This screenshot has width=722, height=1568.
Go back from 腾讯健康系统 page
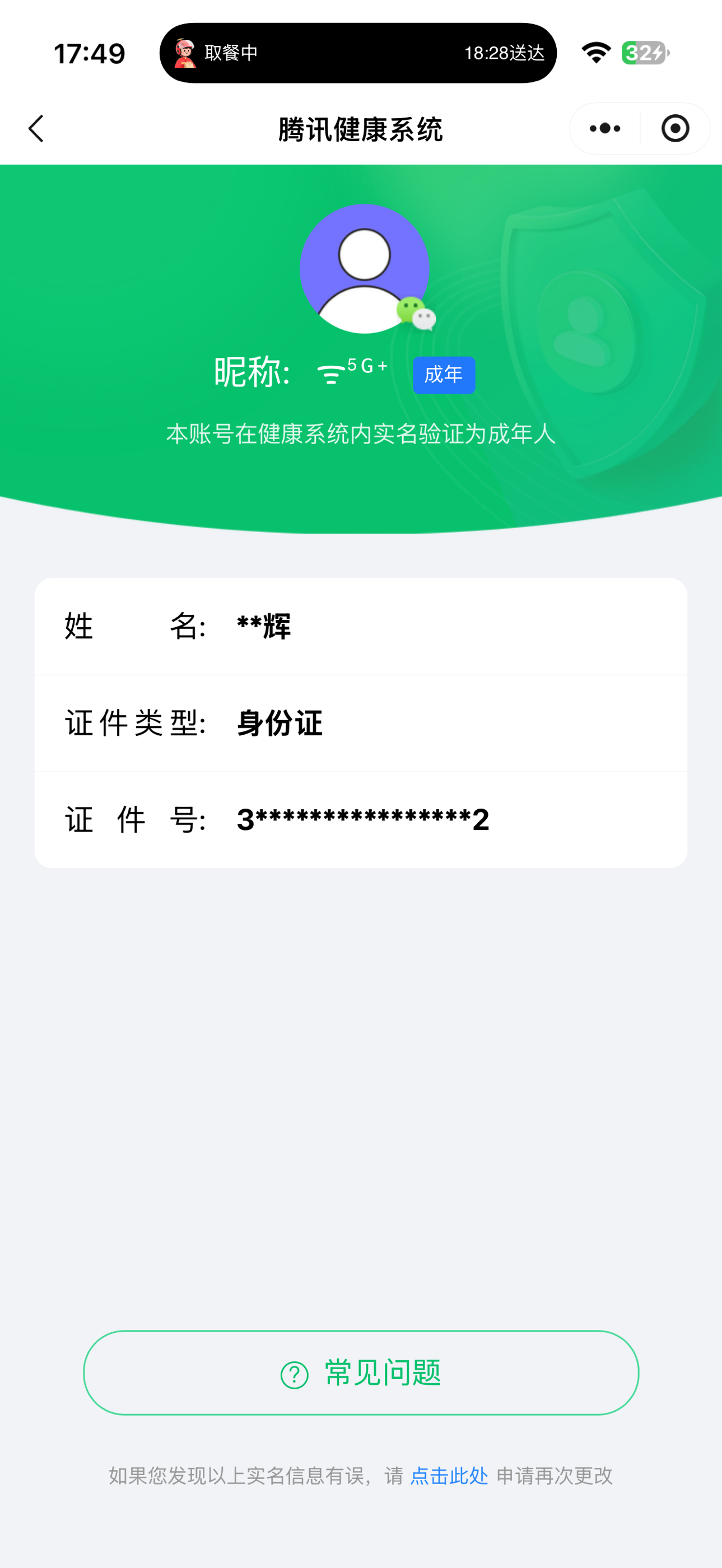pyautogui.click(x=36, y=128)
